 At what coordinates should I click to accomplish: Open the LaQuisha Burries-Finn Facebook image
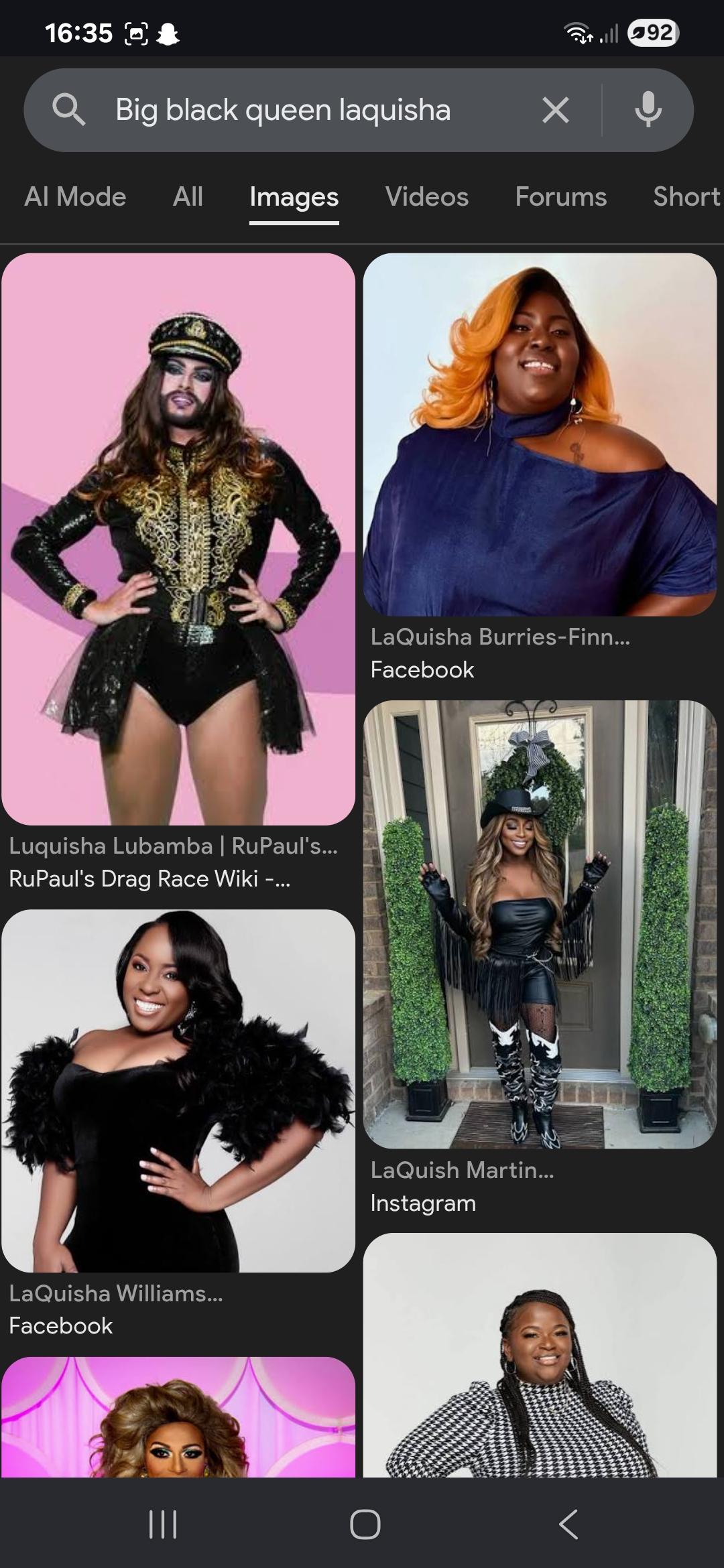[x=540, y=434]
